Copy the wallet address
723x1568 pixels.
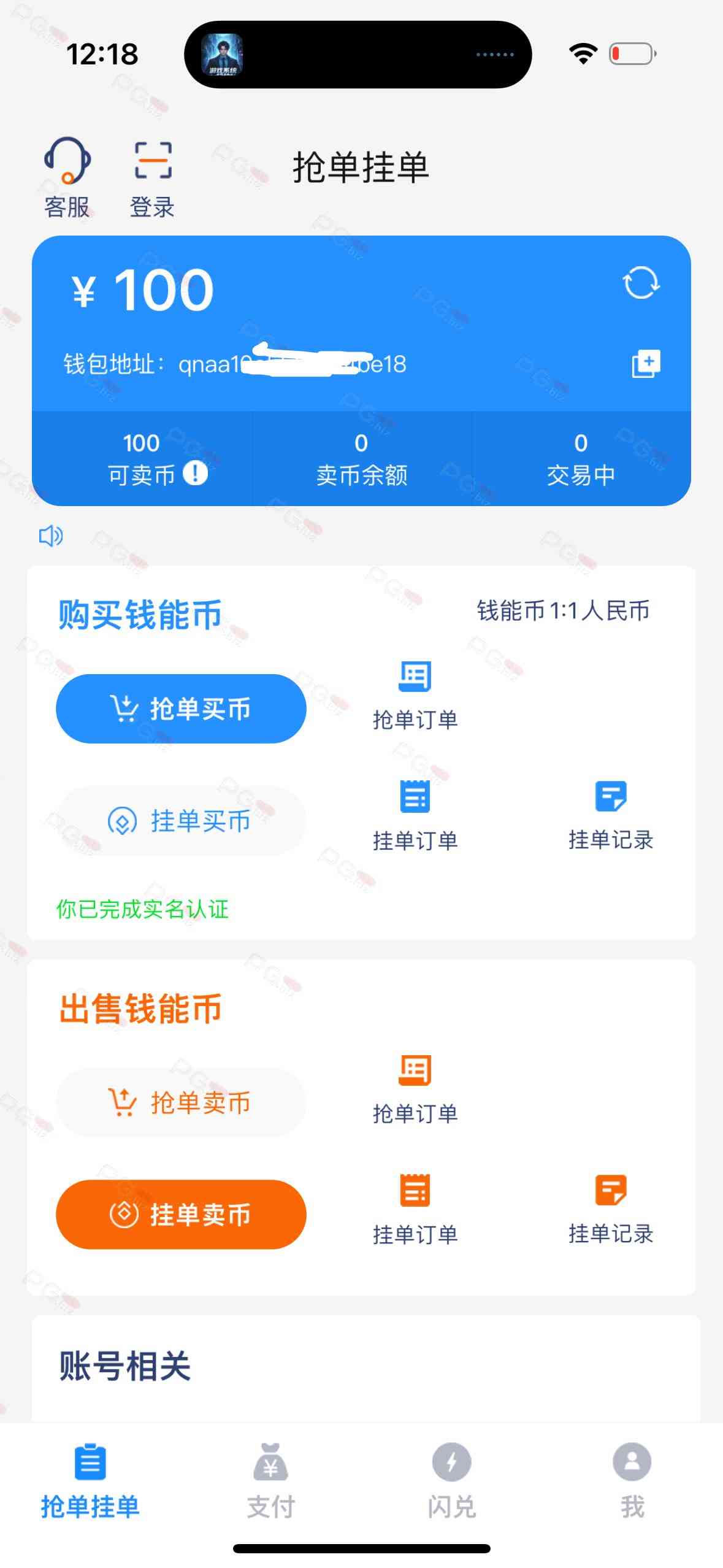click(x=646, y=364)
